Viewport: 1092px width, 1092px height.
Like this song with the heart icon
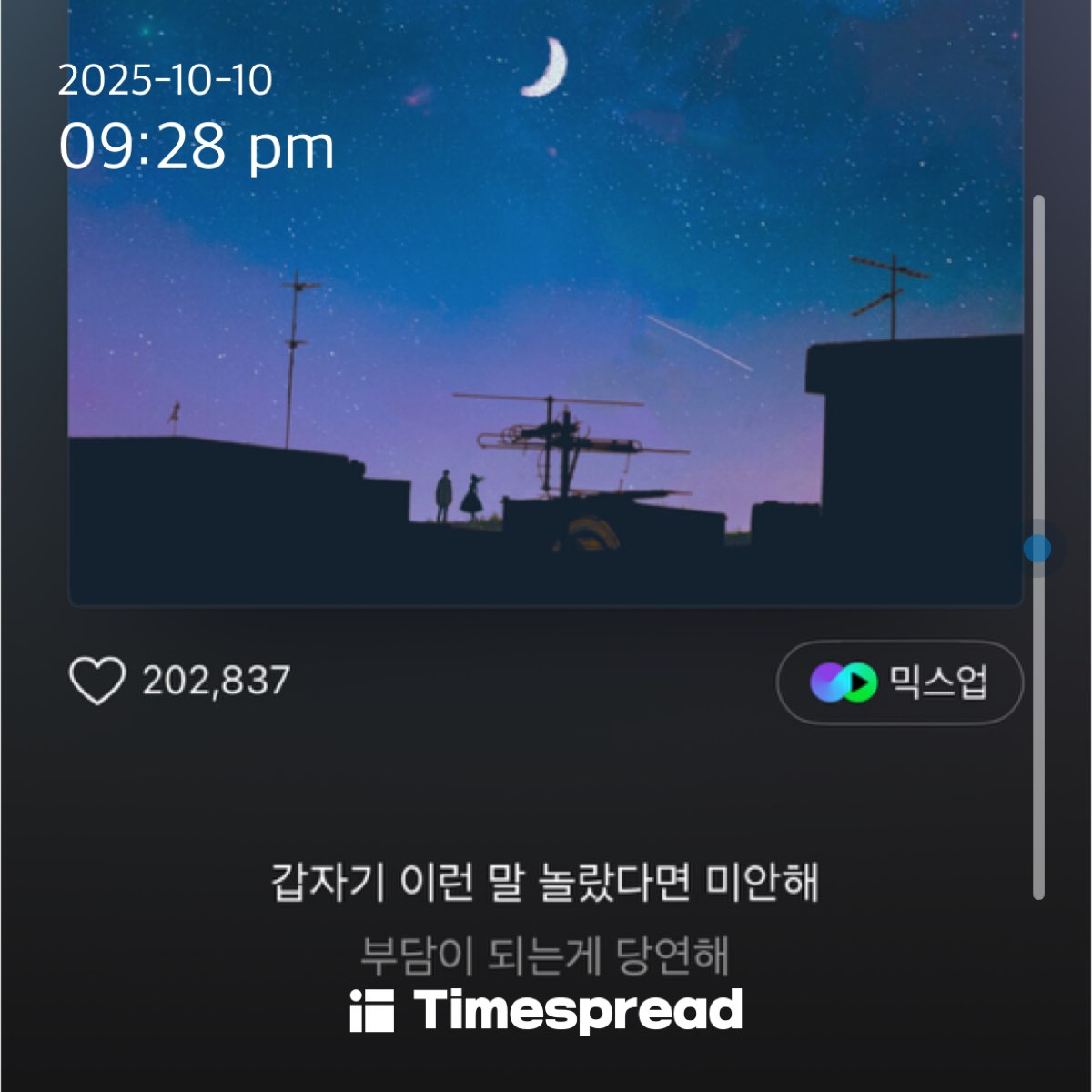97,682
